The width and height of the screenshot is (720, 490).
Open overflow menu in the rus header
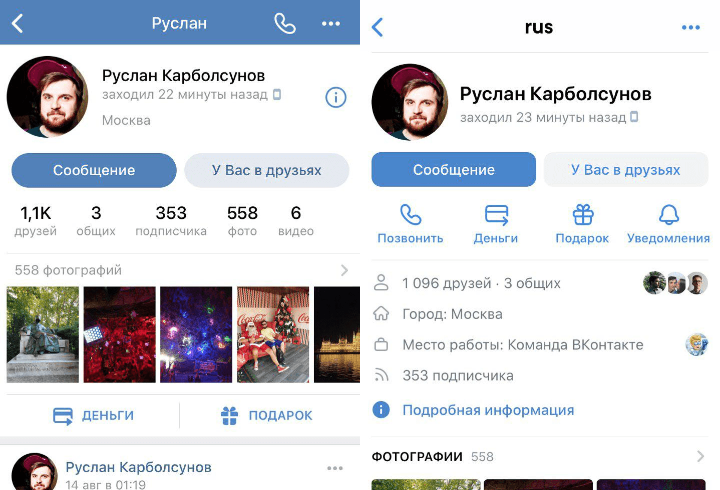(690, 27)
